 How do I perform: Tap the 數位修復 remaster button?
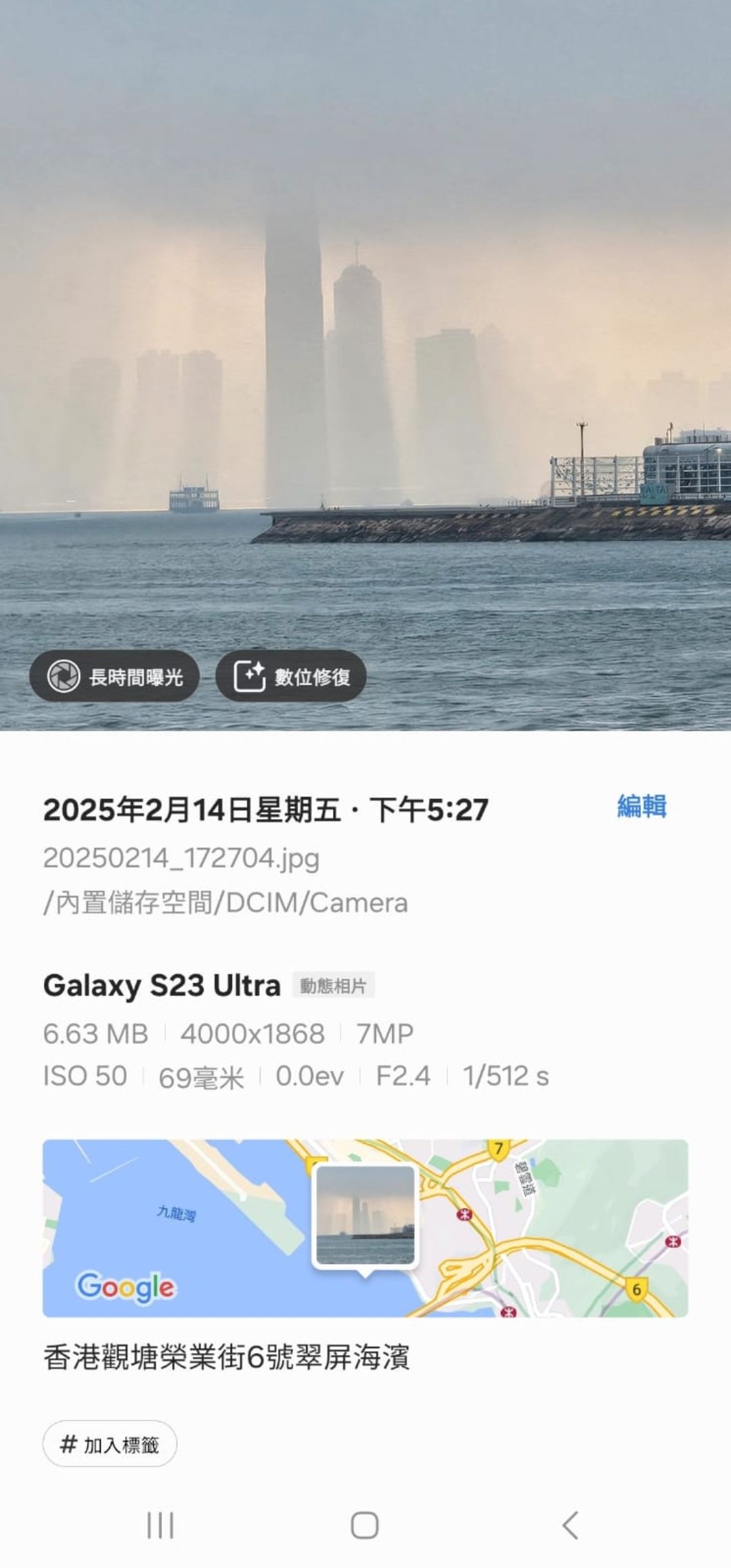pos(291,676)
